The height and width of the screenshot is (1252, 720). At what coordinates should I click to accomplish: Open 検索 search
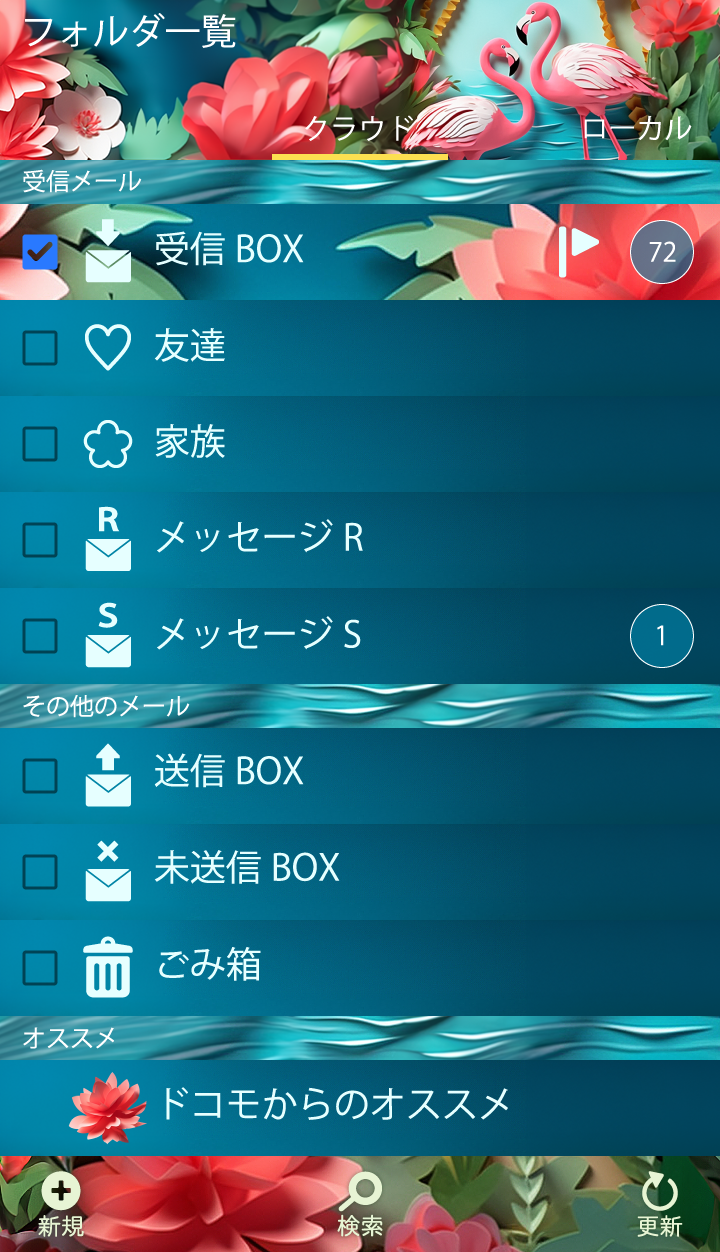click(x=360, y=1205)
